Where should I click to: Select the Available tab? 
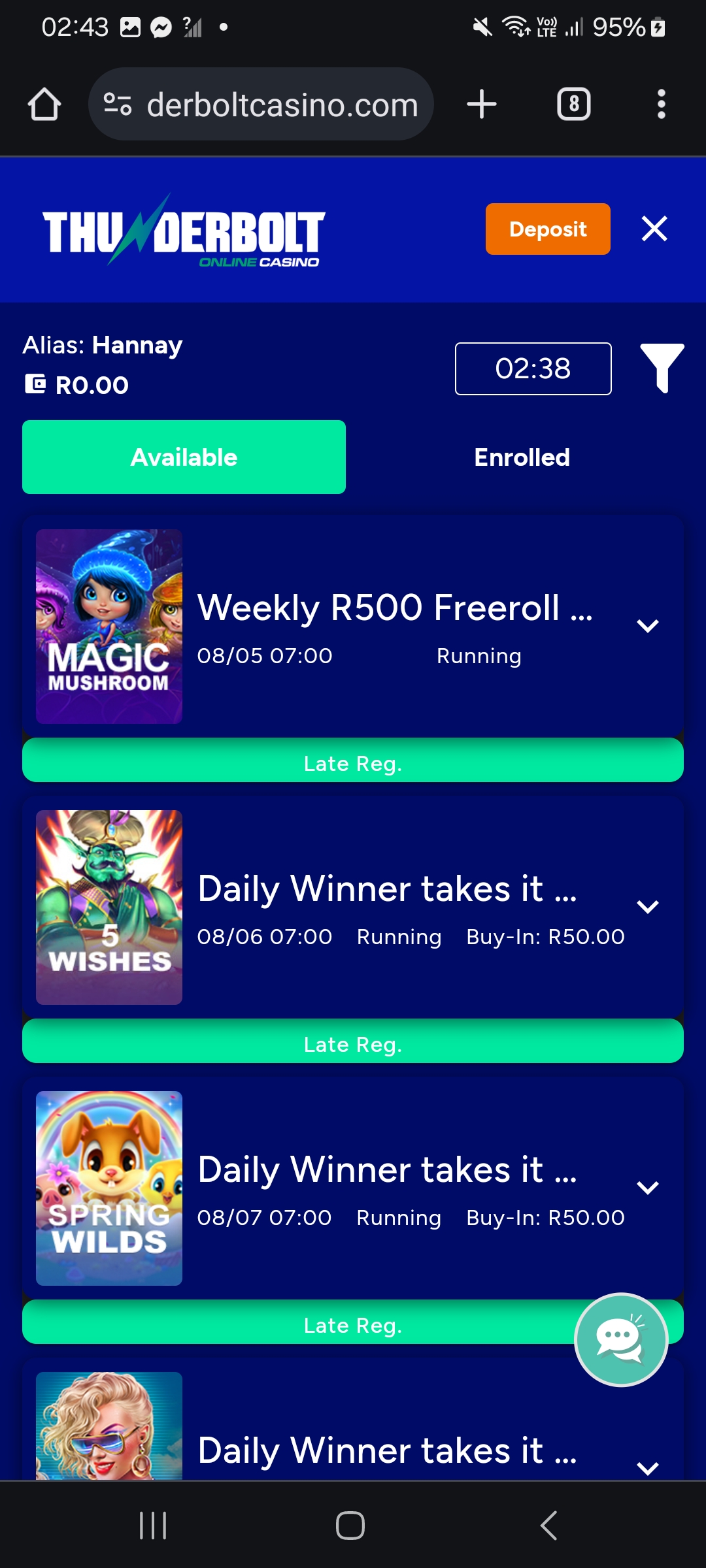click(x=184, y=457)
